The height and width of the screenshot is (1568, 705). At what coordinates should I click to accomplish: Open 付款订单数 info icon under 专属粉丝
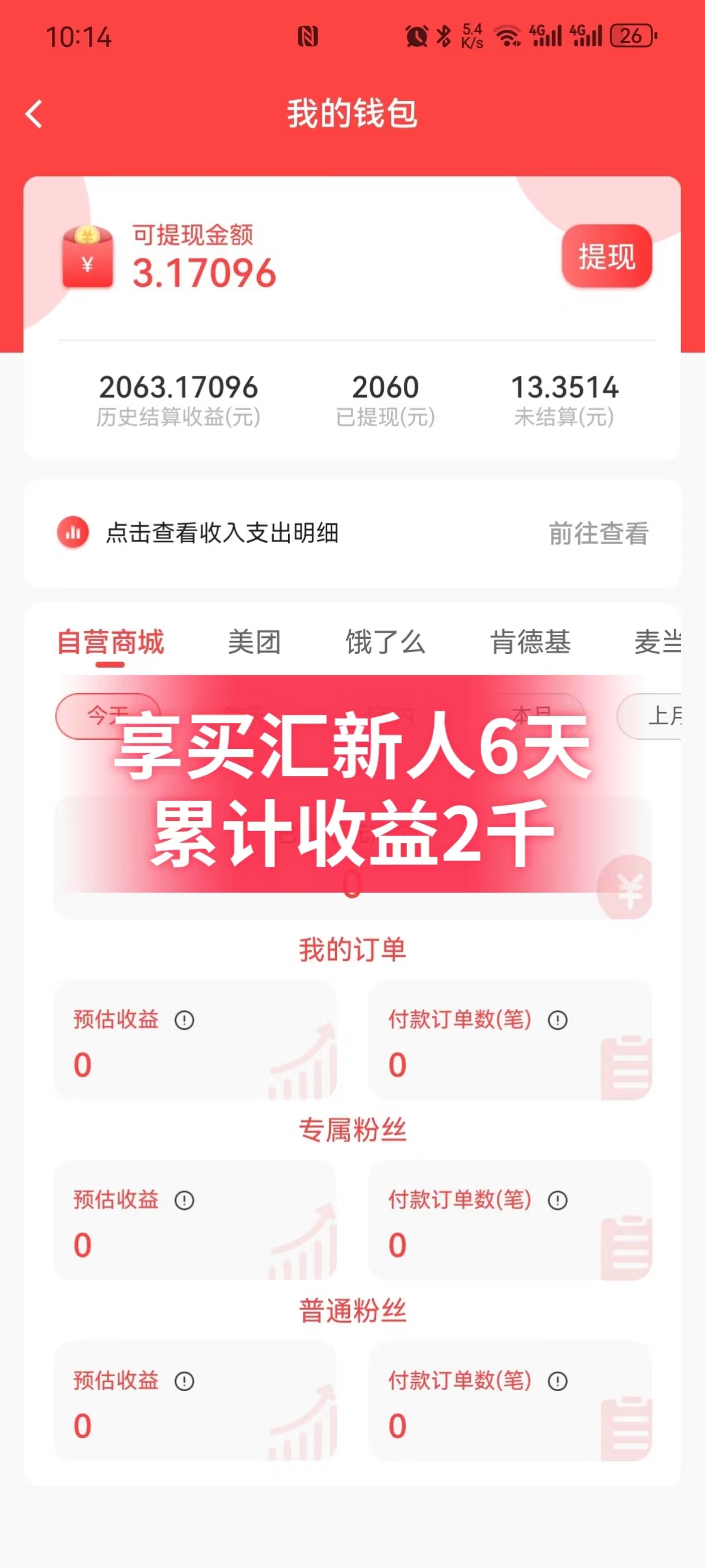pos(557,1200)
